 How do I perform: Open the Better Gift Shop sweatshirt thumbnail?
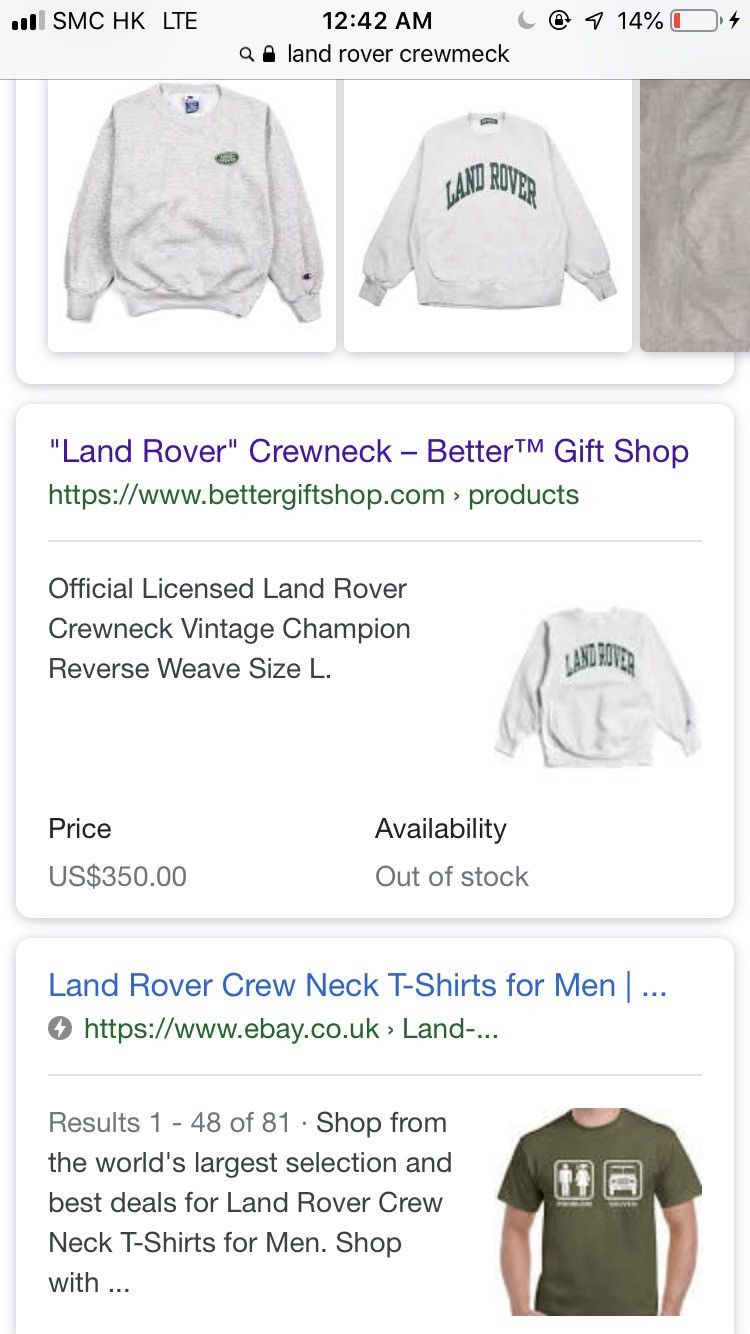tap(597, 686)
